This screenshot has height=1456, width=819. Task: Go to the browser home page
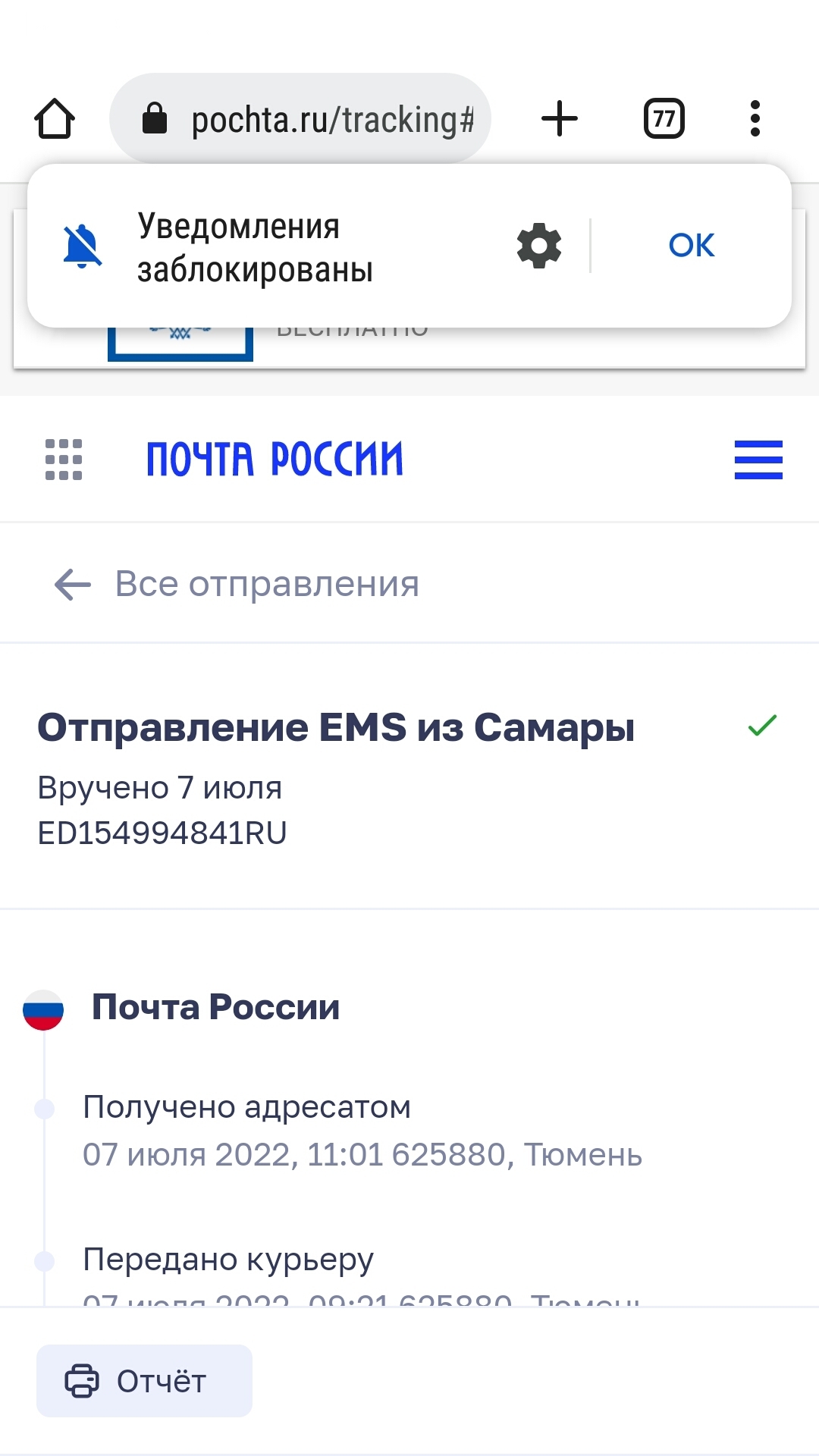click(55, 119)
